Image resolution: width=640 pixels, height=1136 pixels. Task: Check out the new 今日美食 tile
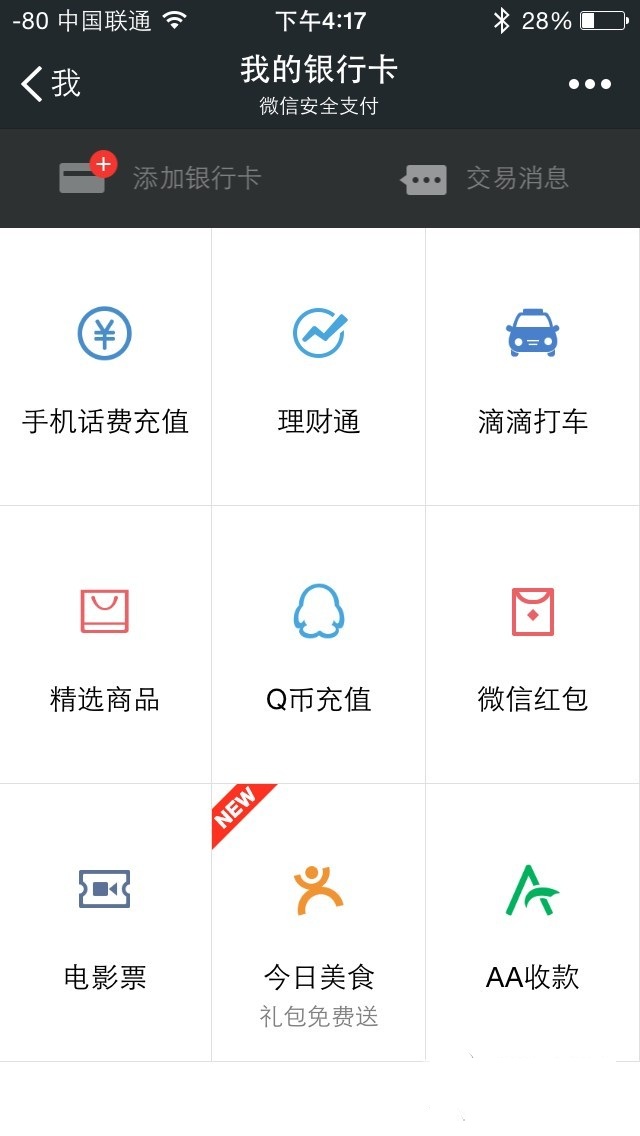pos(319,923)
